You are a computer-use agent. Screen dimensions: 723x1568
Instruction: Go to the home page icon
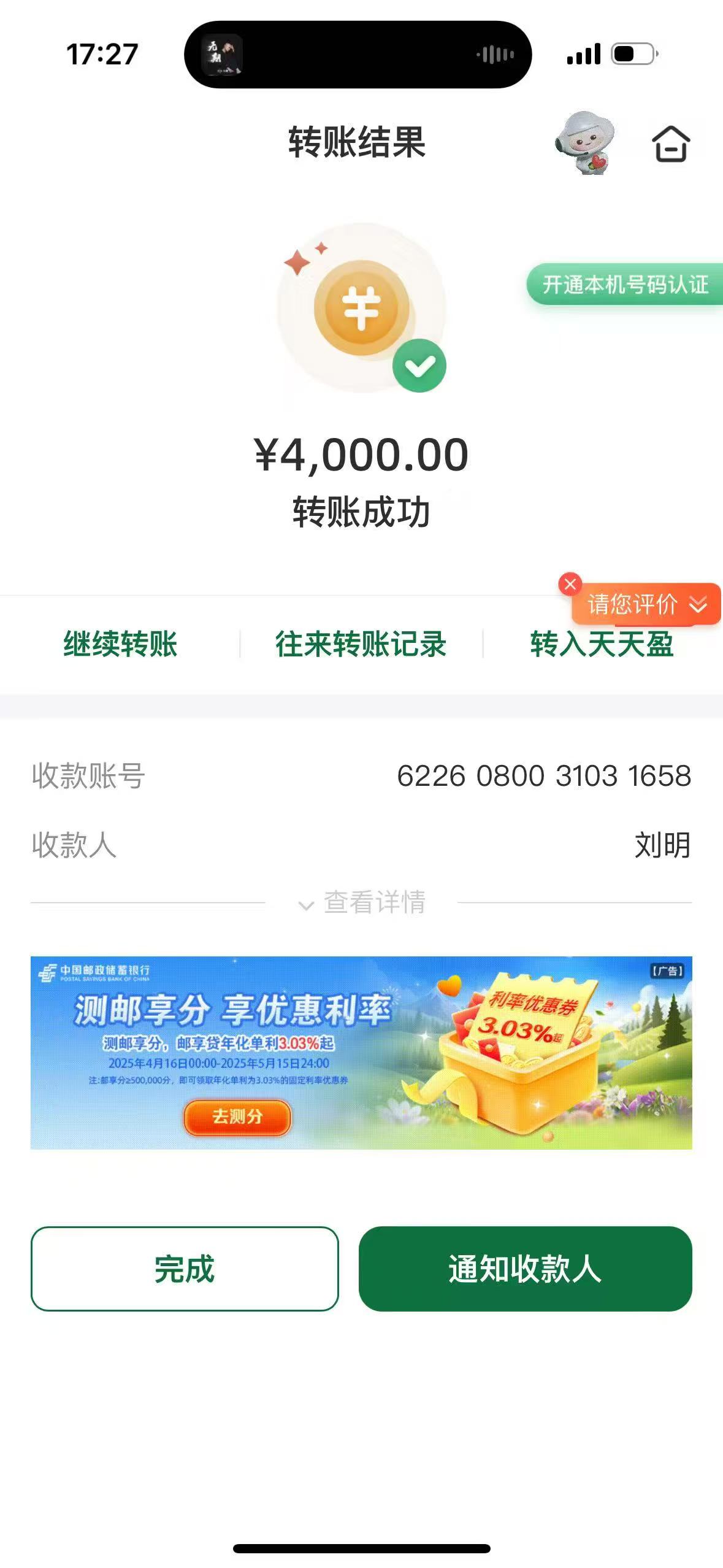(670, 144)
